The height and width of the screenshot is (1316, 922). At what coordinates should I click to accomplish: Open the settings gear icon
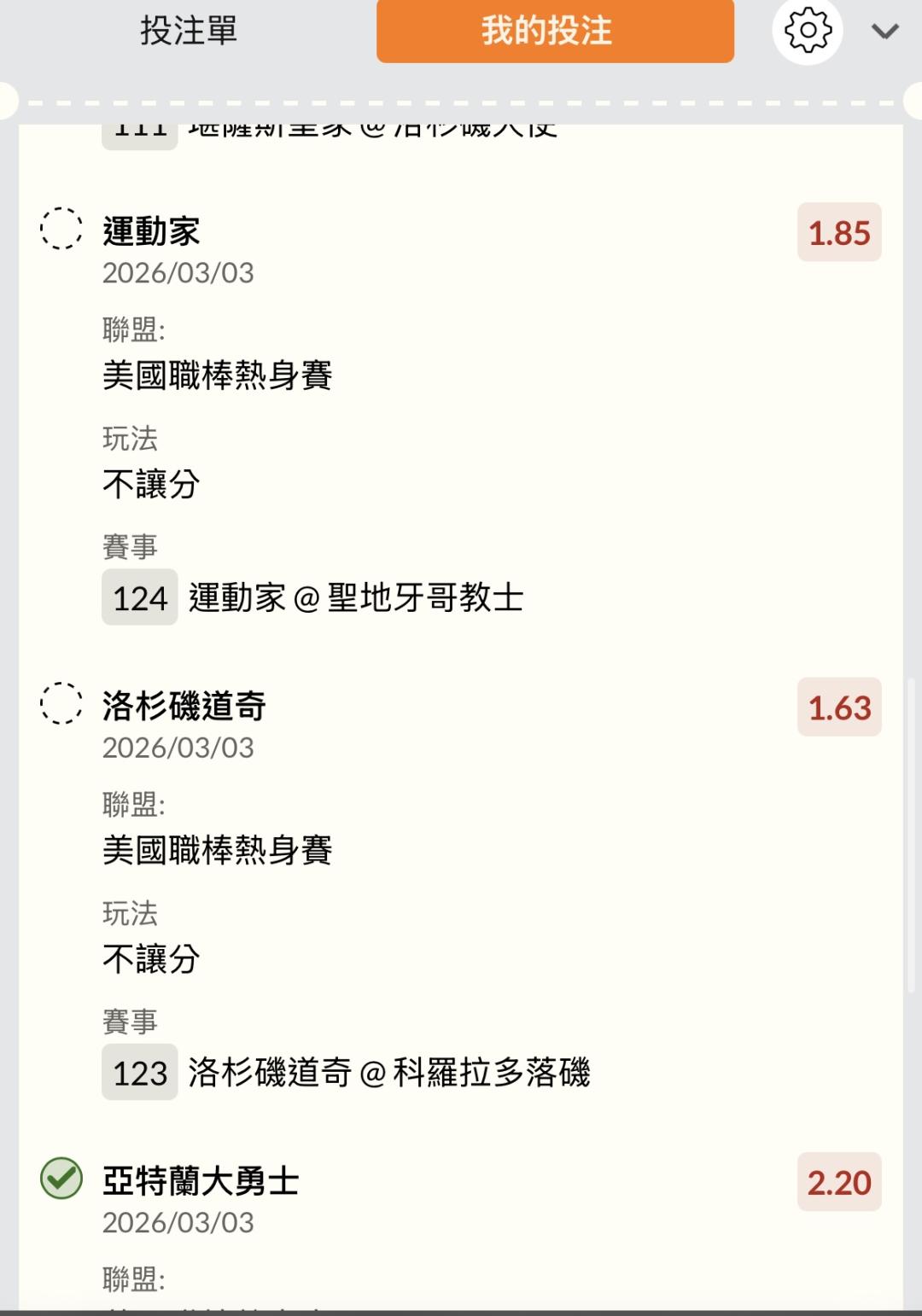(808, 31)
